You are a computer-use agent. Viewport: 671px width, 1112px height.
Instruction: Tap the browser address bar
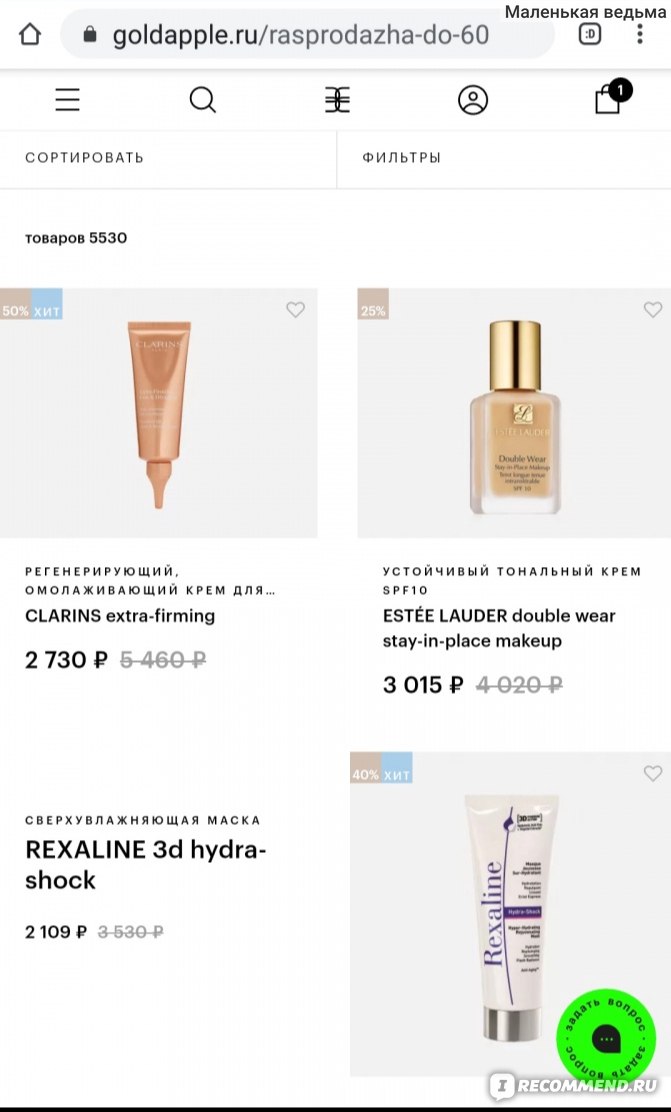300,36
